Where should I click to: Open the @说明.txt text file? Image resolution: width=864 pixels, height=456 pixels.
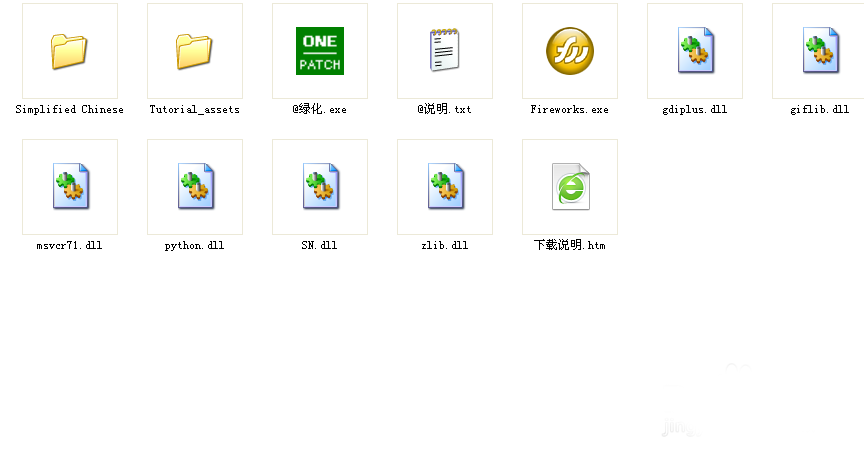click(x=444, y=51)
